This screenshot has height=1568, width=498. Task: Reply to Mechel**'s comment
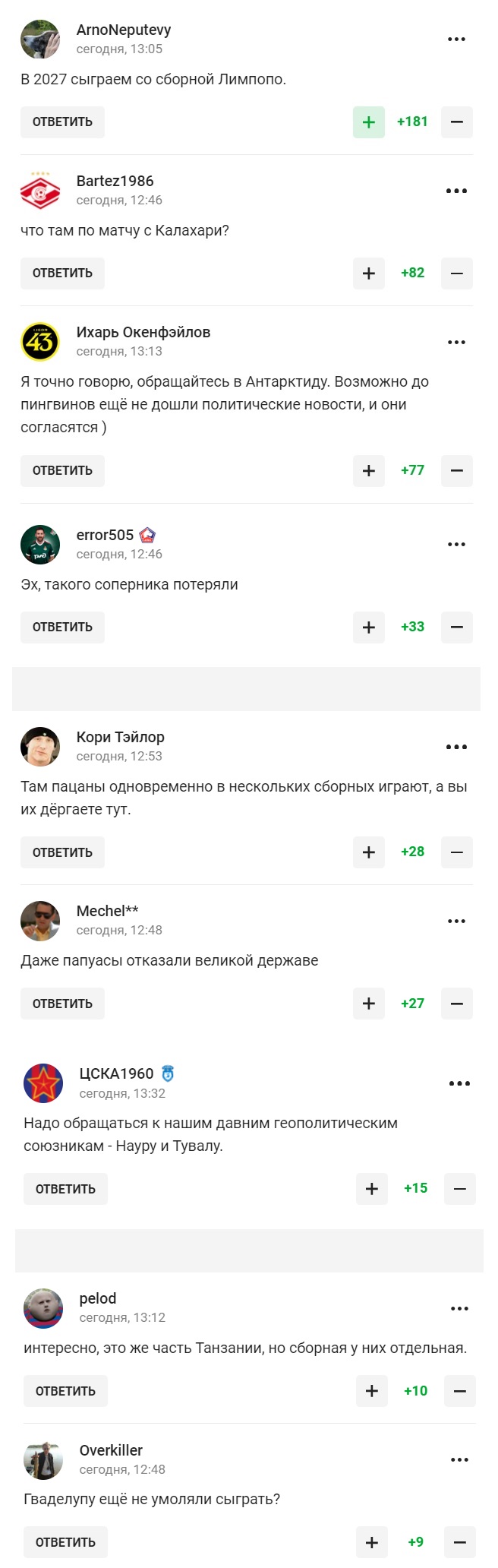[62, 1004]
